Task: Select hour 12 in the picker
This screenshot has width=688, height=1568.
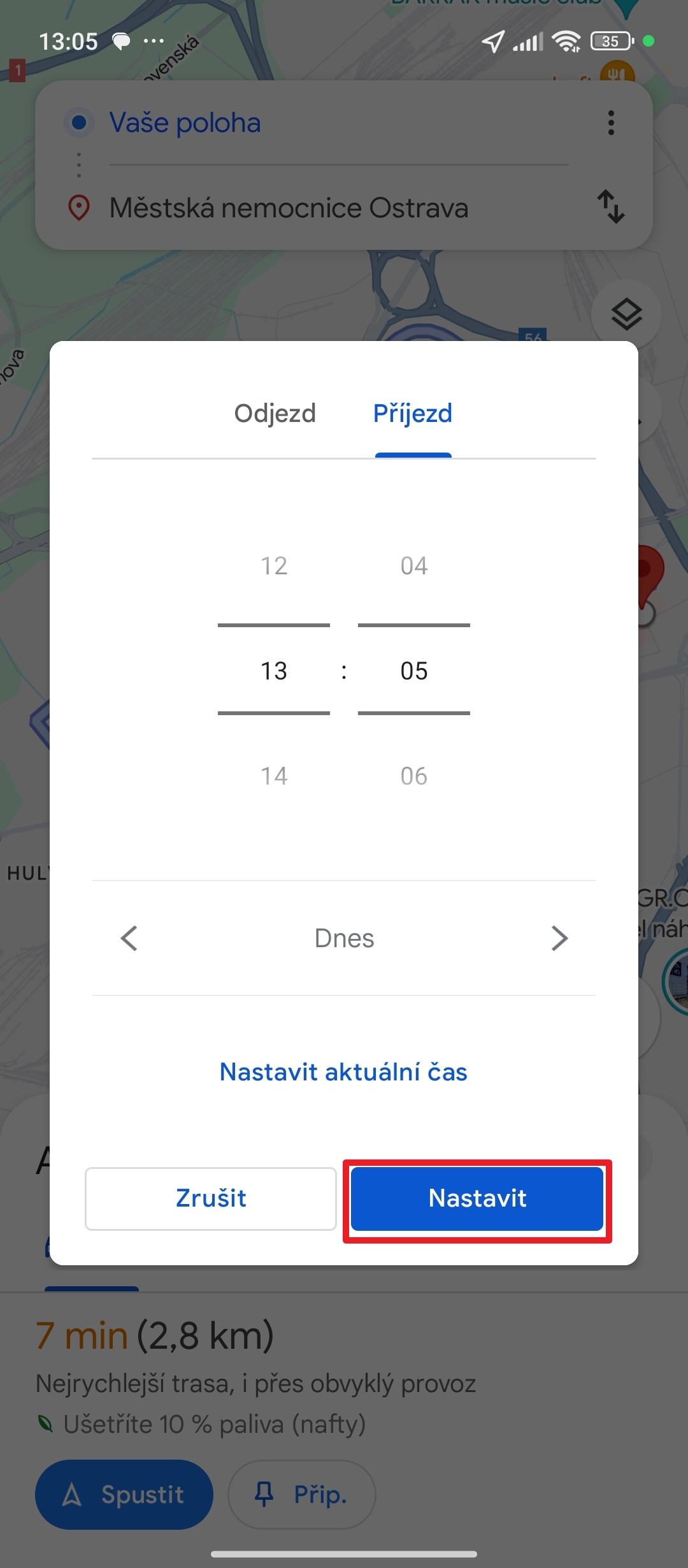Action: coord(274,566)
